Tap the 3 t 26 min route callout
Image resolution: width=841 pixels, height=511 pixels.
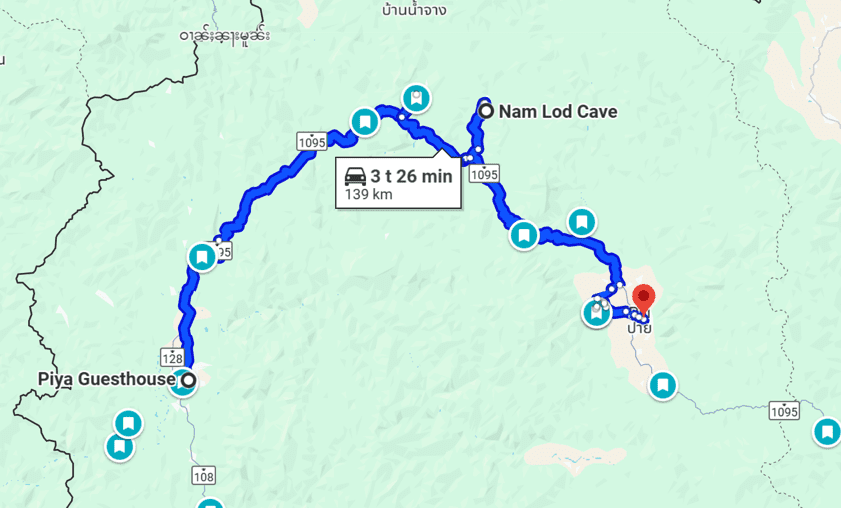pos(398,184)
